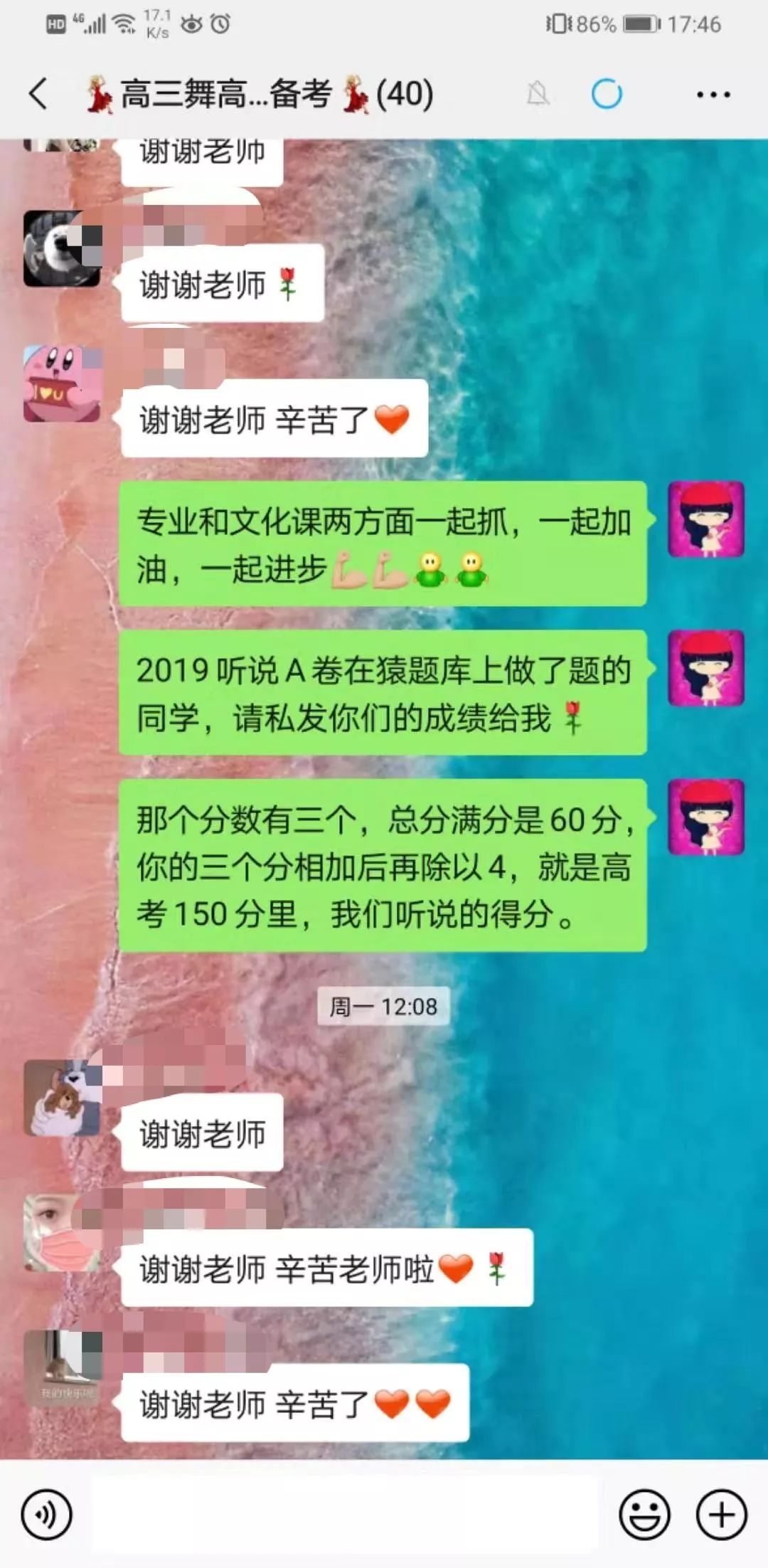The height and width of the screenshot is (1568, 768).
Task: Tap the message about 专业和文化课两方面一起抓
Action: click(x=383, y=544)
